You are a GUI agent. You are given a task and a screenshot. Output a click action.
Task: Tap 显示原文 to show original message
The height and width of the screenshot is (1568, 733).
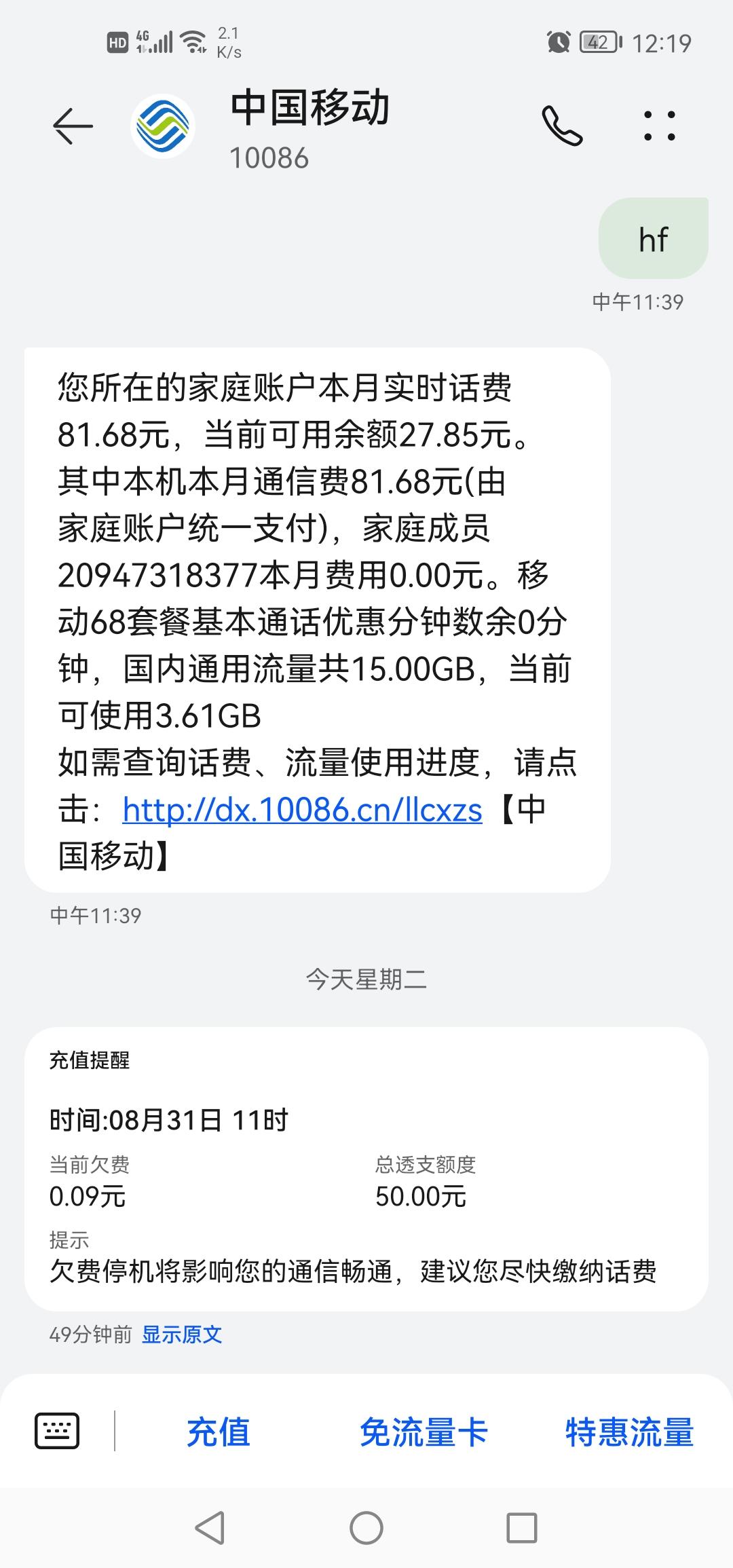point(182,1334)
